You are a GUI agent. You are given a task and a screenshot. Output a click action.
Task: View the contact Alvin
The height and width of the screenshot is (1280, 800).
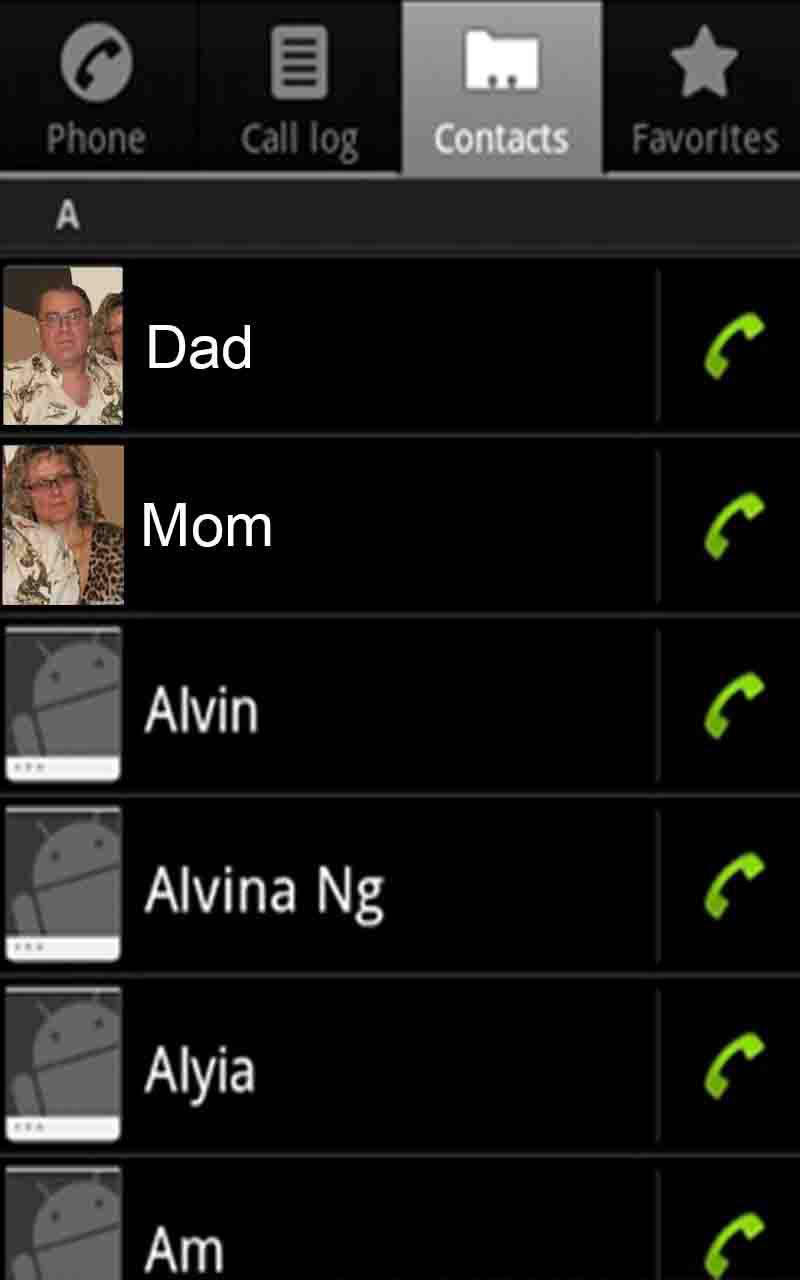pos(390,708)
